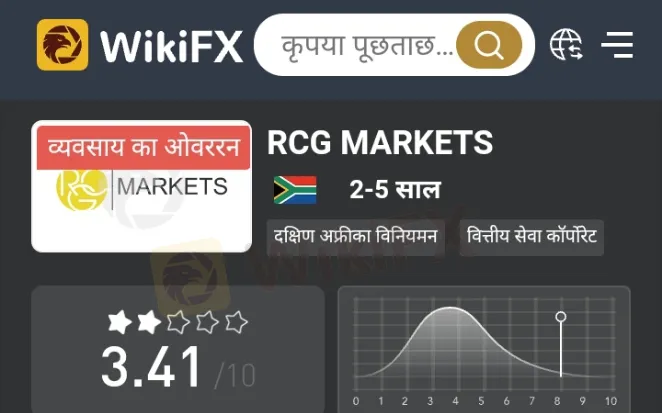
Task: Open the RCG Markets logo card
Action: [141, 187]
